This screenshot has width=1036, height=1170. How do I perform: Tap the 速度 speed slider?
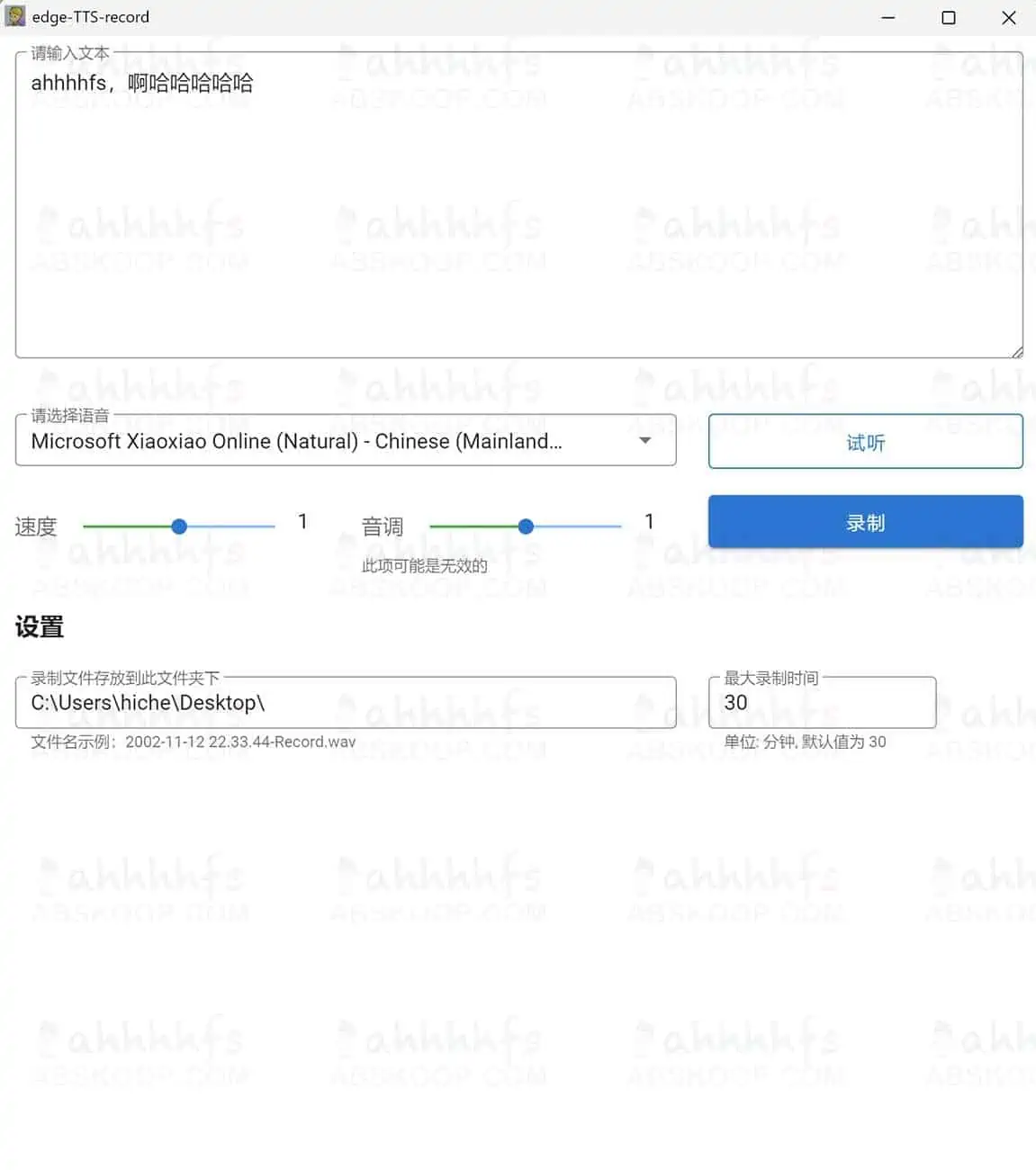[179, 526]
